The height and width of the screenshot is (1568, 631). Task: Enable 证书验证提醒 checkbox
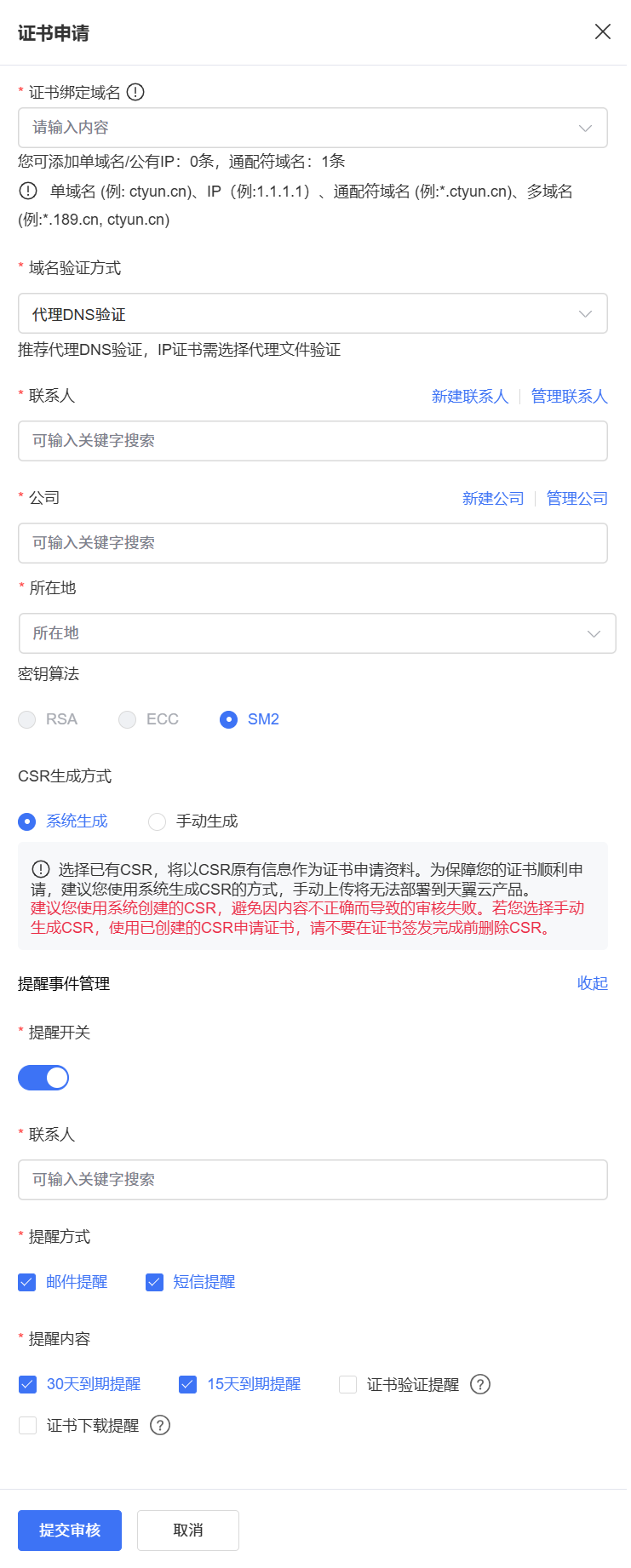coord(347,1384)
